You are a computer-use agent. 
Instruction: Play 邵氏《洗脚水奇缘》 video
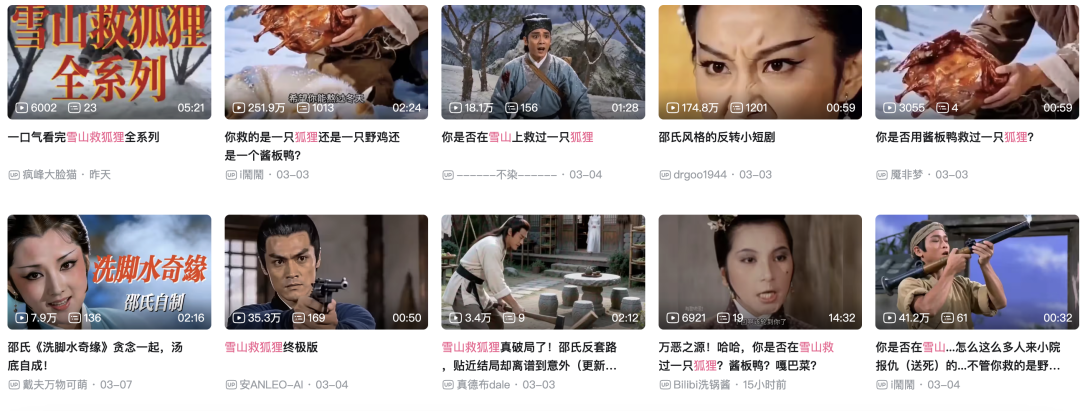click(109, 272)
